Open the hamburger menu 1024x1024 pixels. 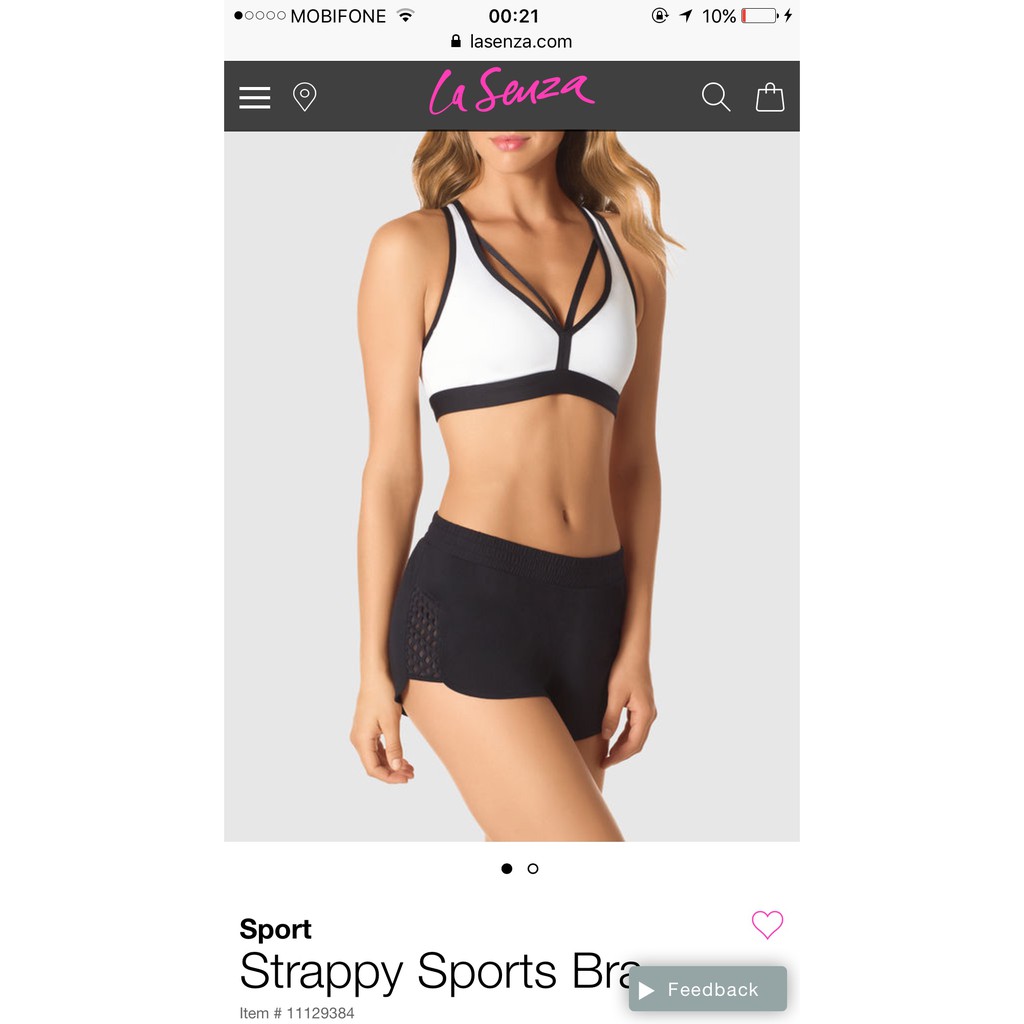(x=255, y=97)
